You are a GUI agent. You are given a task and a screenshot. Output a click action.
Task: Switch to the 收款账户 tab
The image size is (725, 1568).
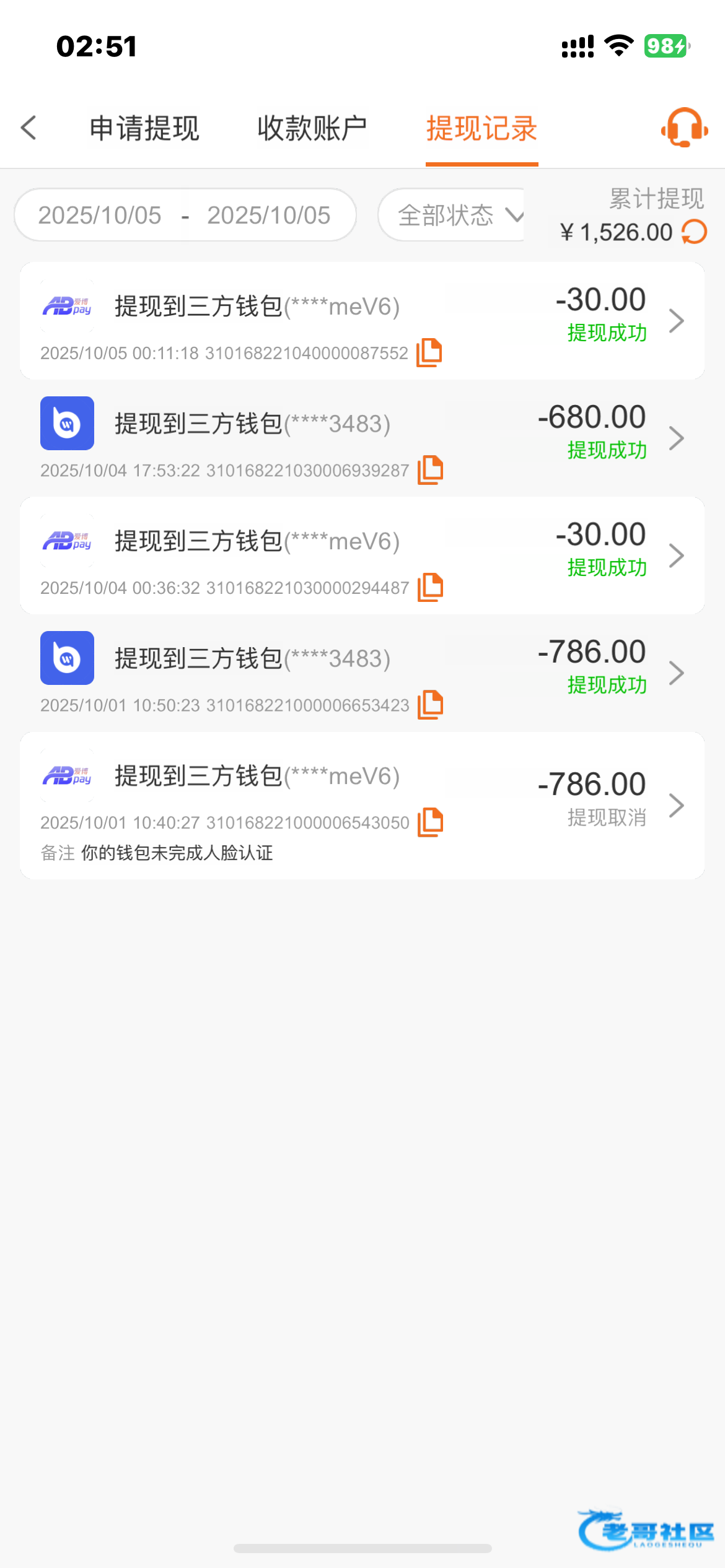point(312,128)
